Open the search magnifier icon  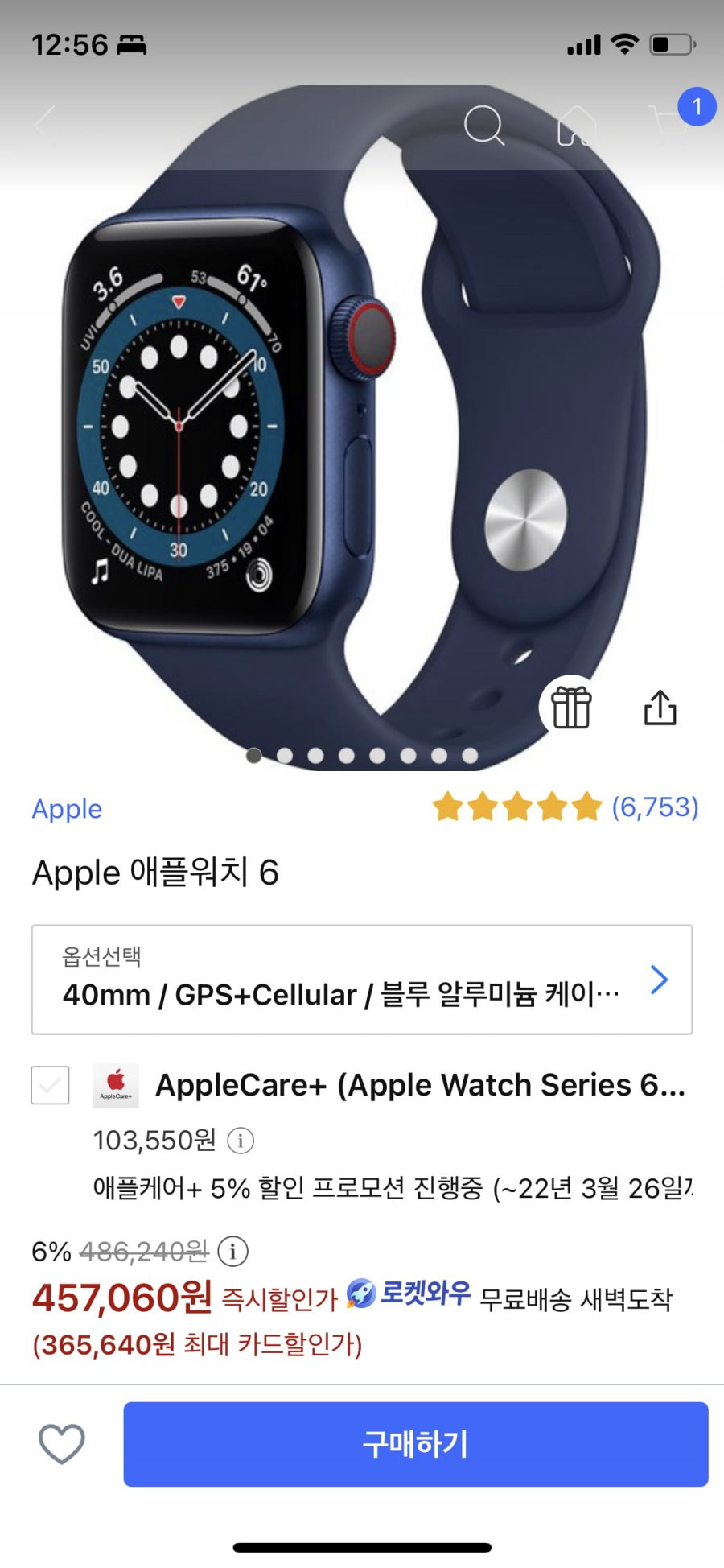(484, 125)
